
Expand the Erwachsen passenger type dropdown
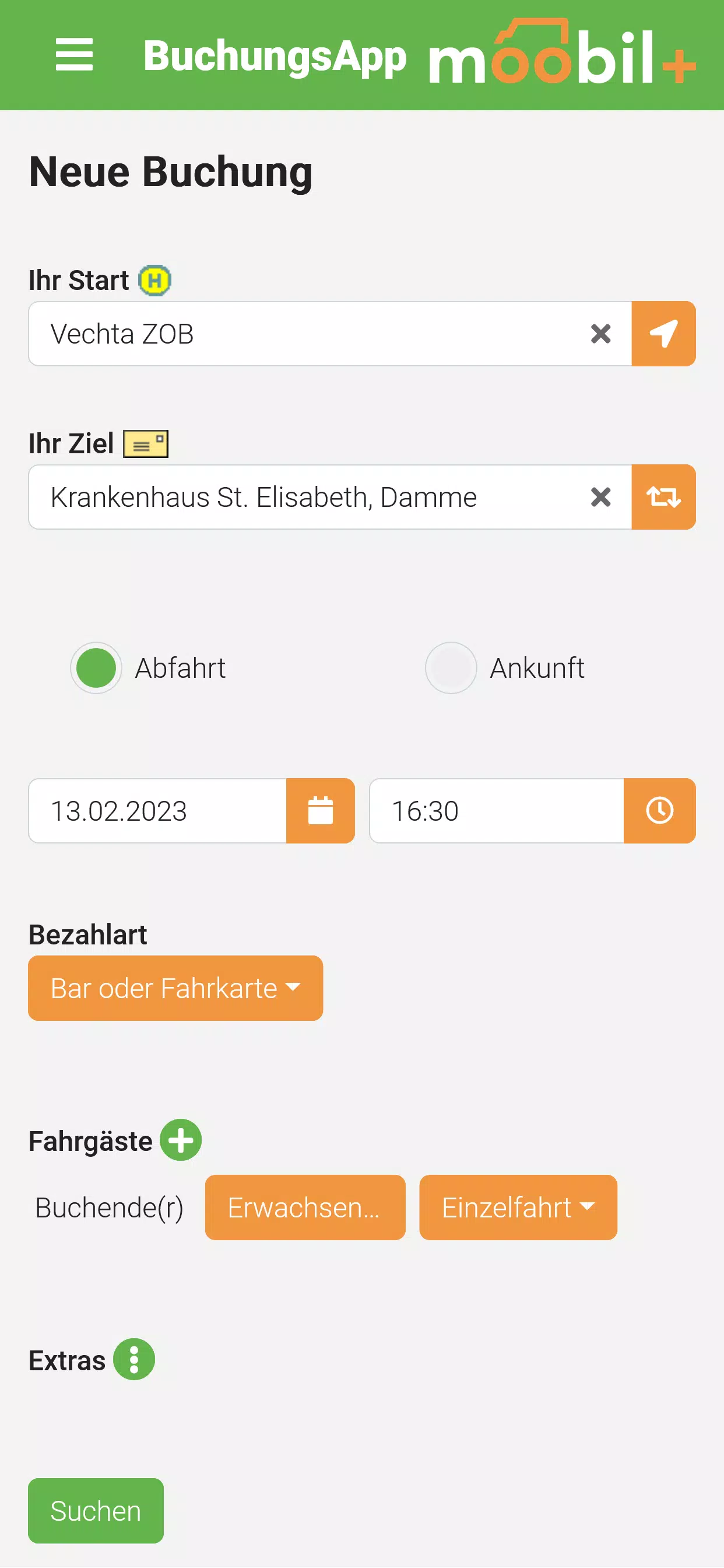tap(304, 1207)
